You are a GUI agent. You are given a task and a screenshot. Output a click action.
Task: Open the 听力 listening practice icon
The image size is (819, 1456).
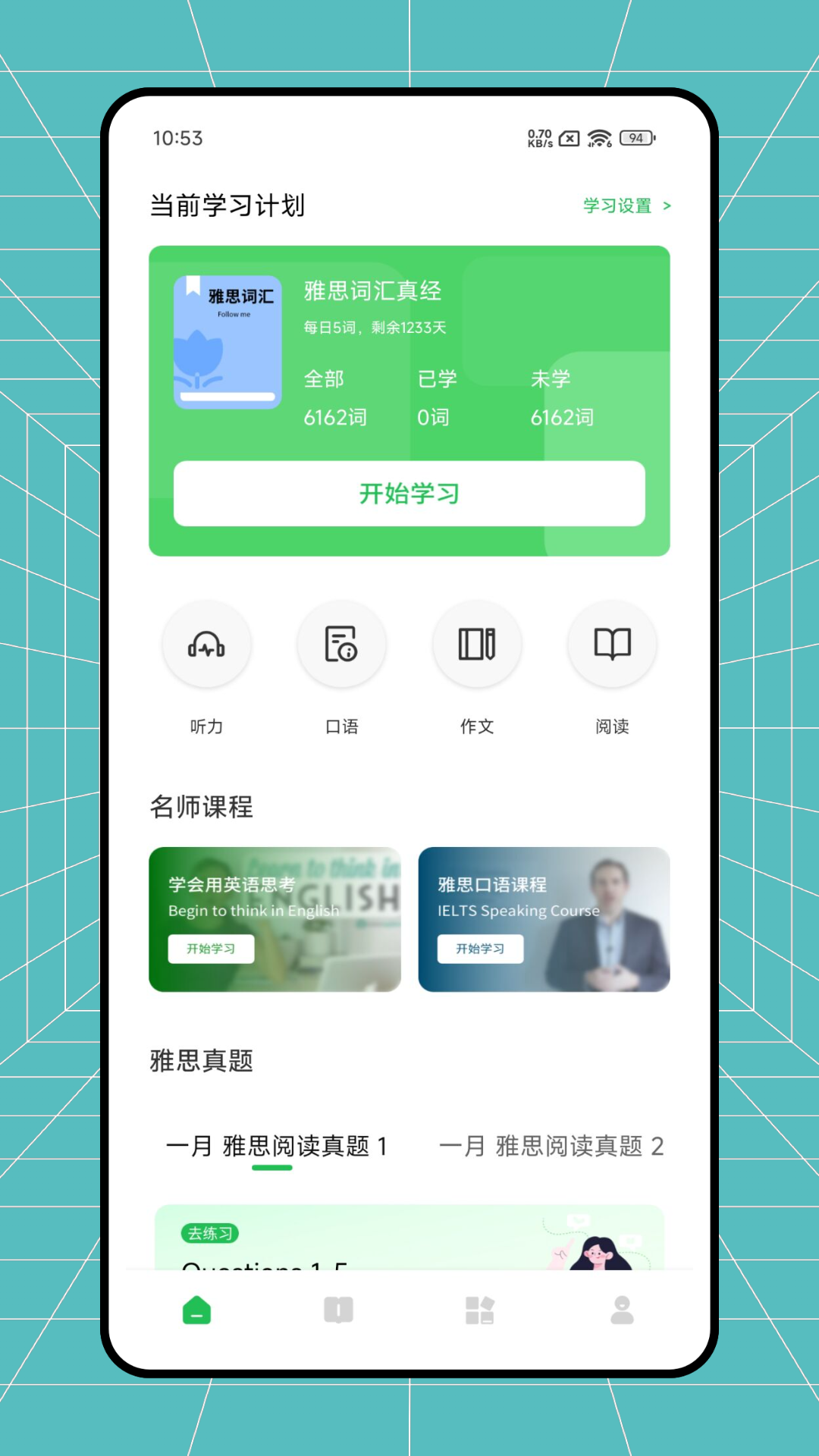coord(207,644)
